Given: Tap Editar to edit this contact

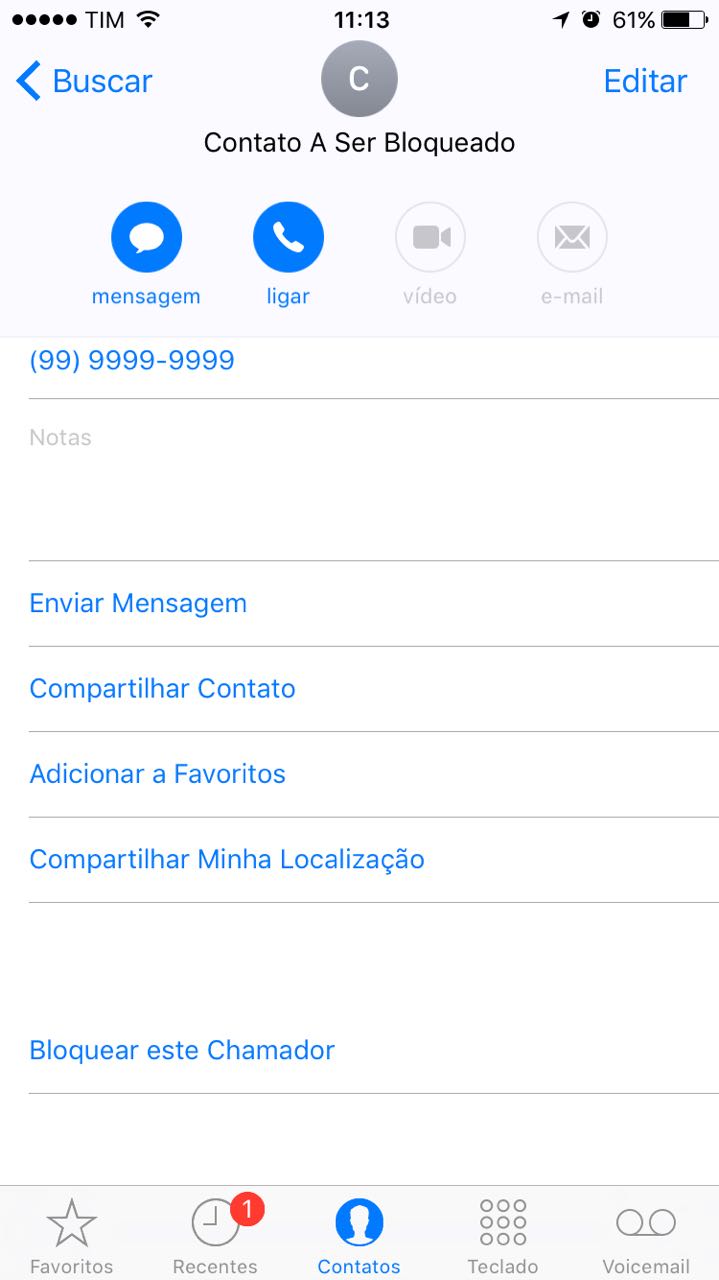Looking at the screenshot, I should [x=645, y=81].
